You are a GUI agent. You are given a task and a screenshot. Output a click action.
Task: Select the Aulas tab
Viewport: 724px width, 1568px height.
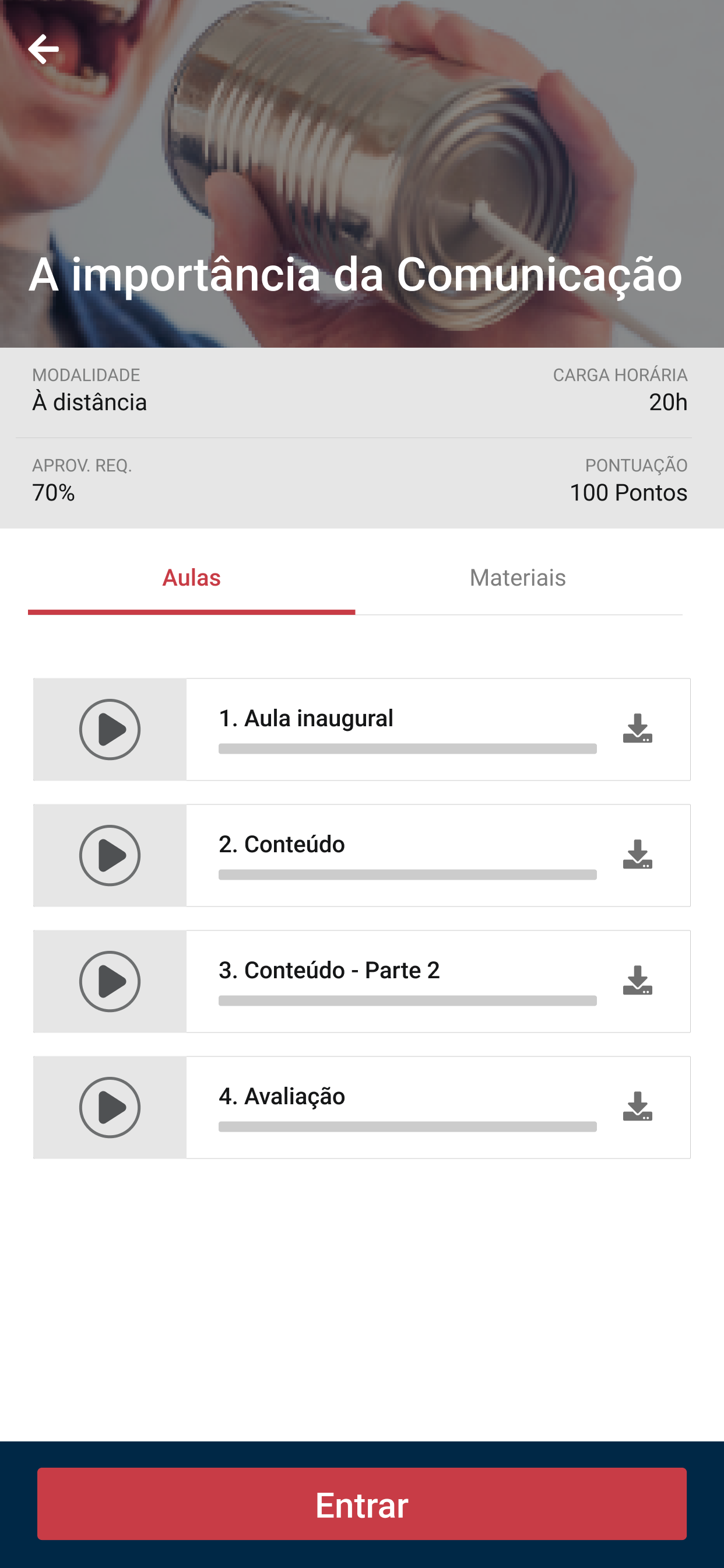point(192,577)
